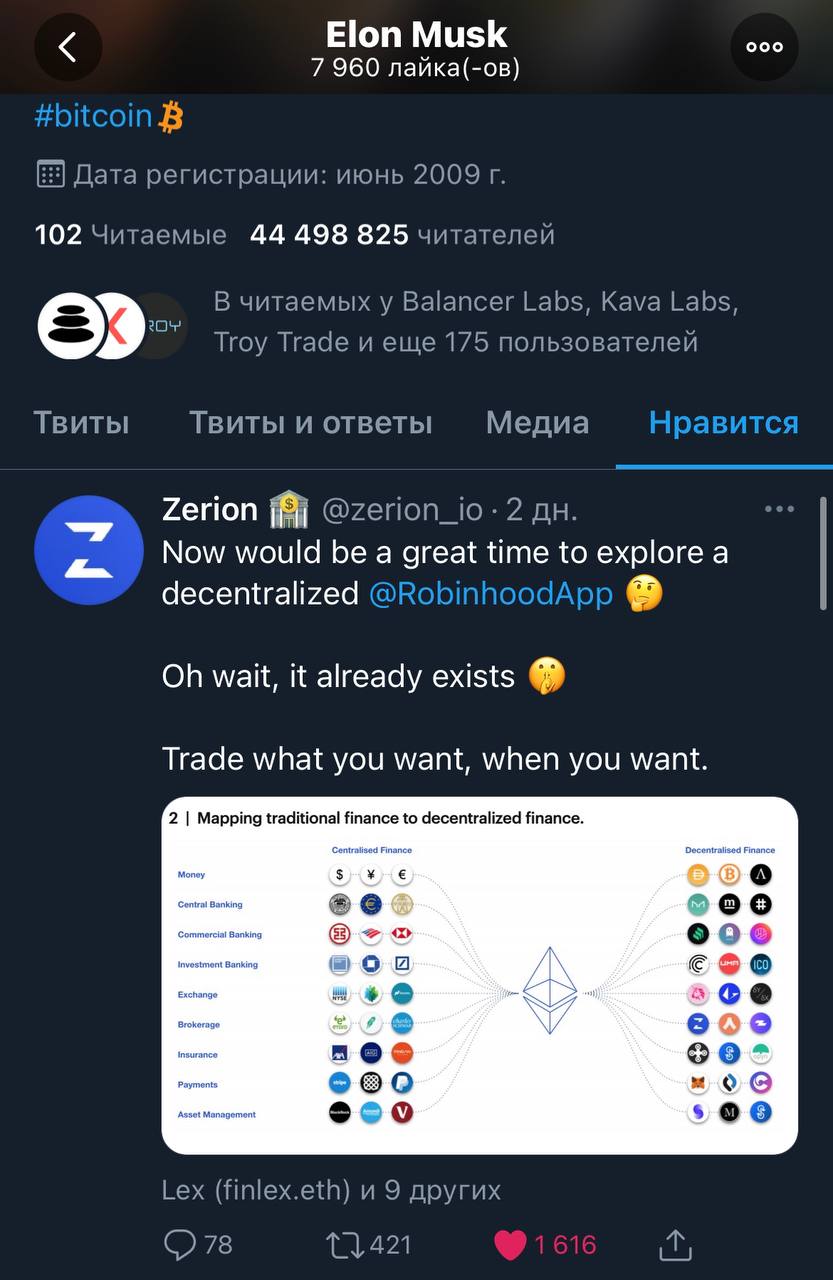
Task: Open the finance mapping image in the tweet
Action: click(479, 975)
